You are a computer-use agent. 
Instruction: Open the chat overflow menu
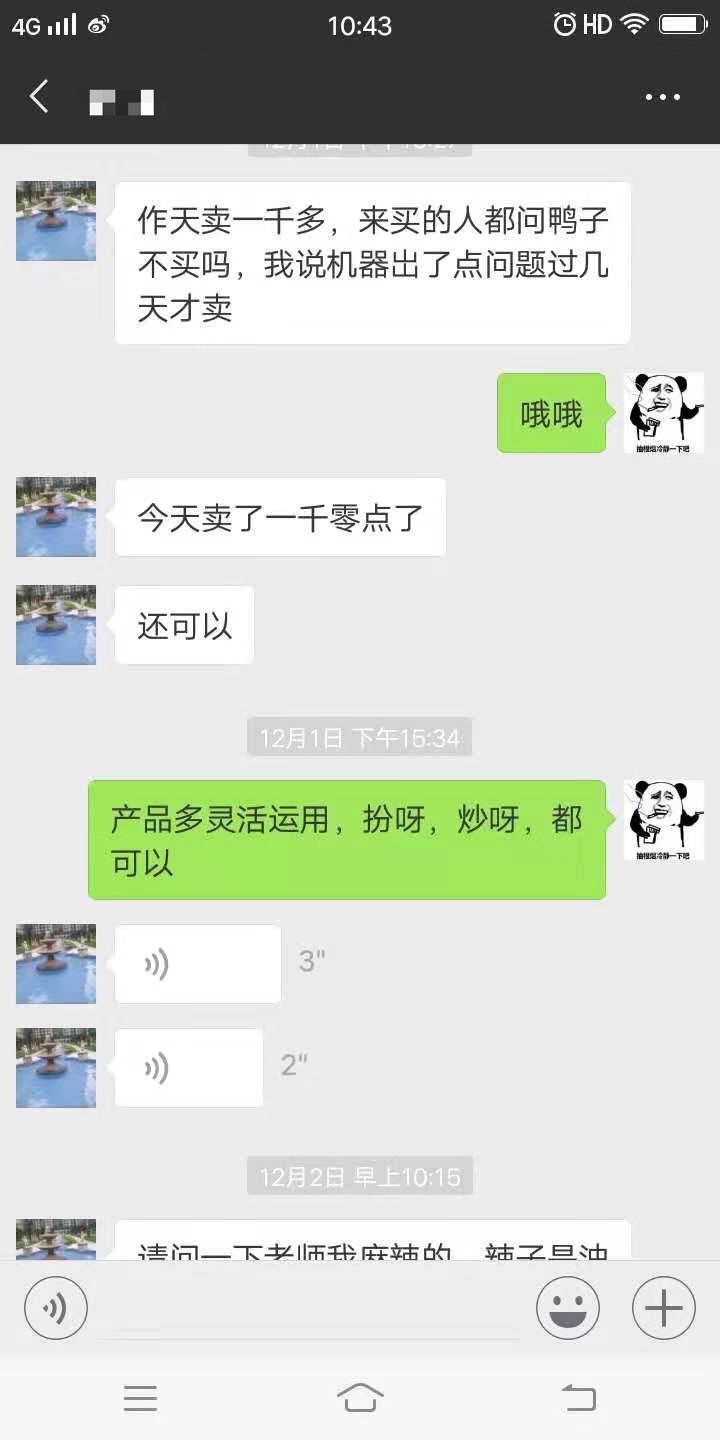[662, 97]
